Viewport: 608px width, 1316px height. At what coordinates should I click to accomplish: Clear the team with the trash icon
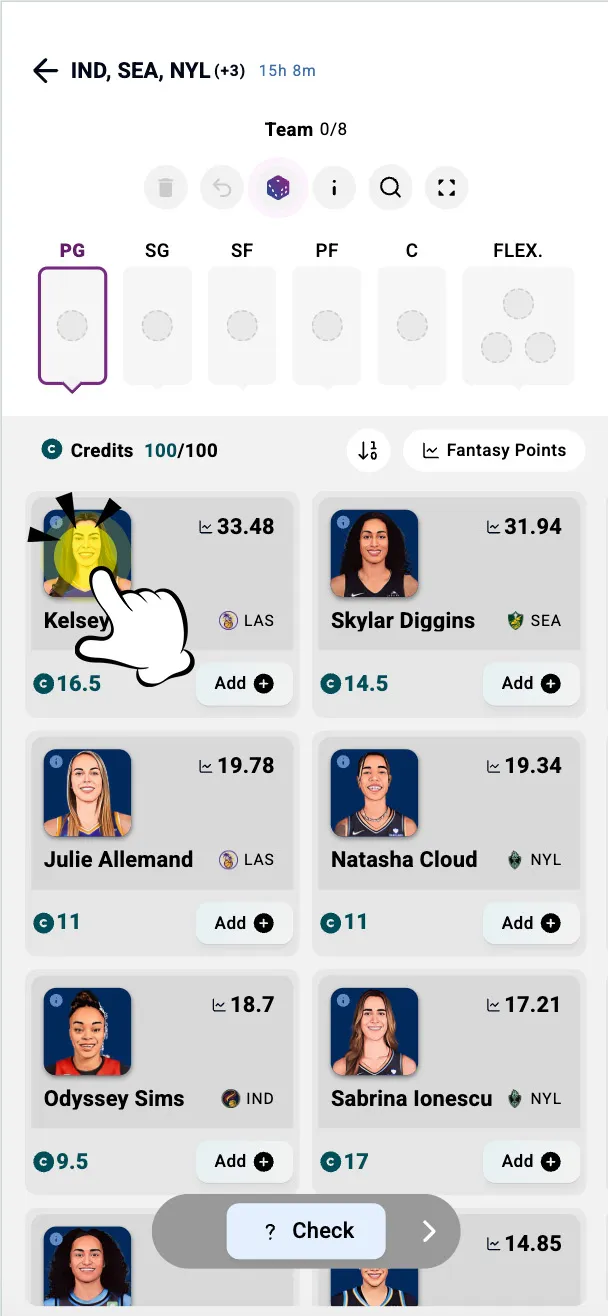[166, 187]
